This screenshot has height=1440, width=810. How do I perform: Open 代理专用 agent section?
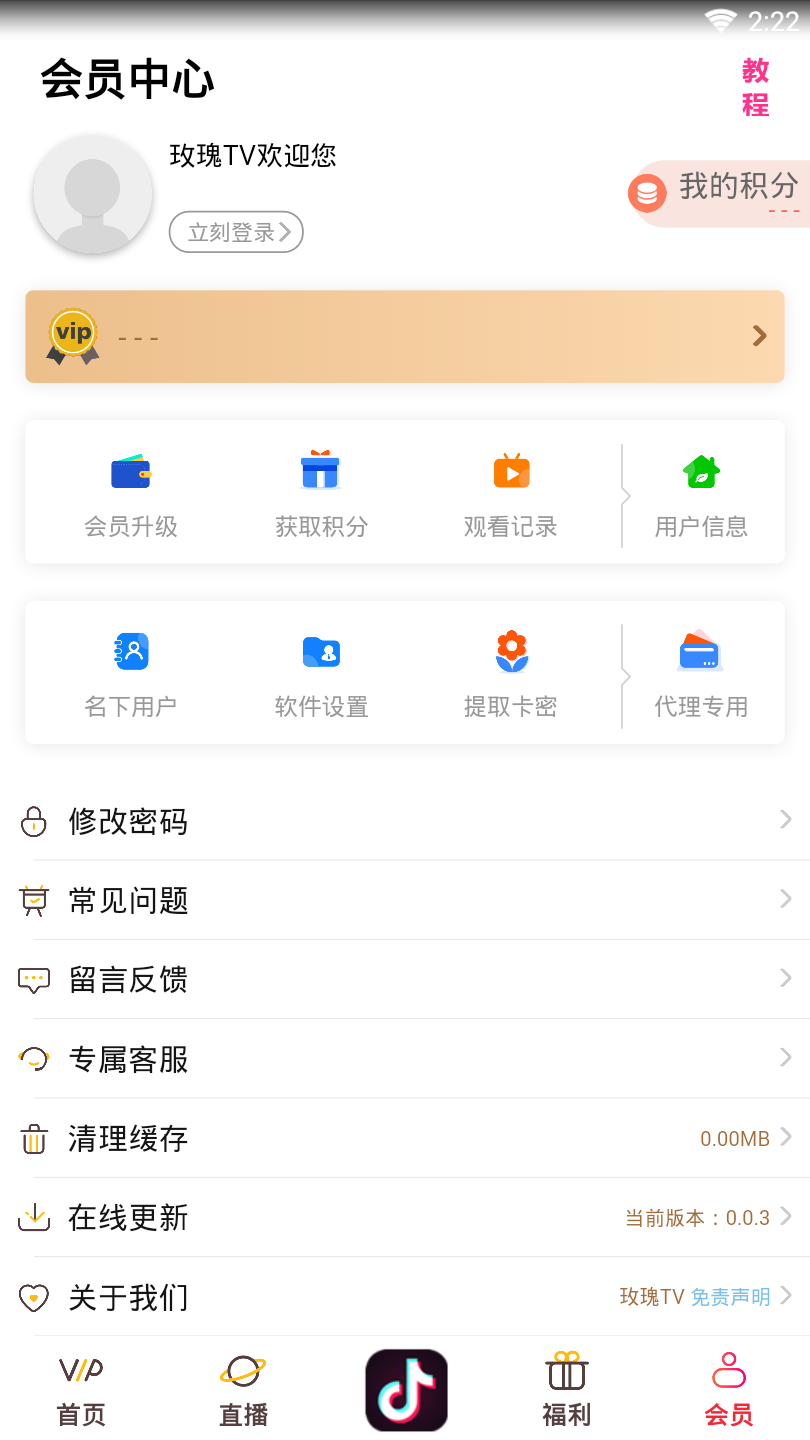701,673
